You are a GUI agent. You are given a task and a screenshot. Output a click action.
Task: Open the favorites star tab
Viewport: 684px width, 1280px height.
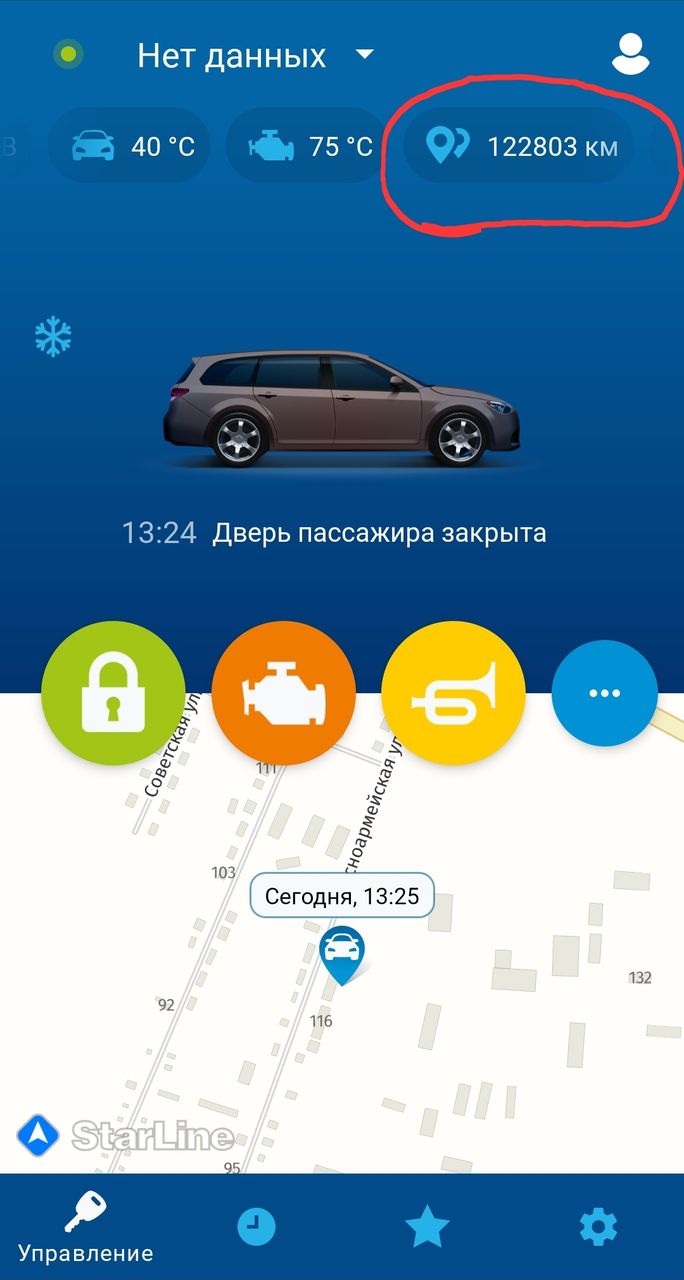pyautogui.click(x=427, y=1227)
